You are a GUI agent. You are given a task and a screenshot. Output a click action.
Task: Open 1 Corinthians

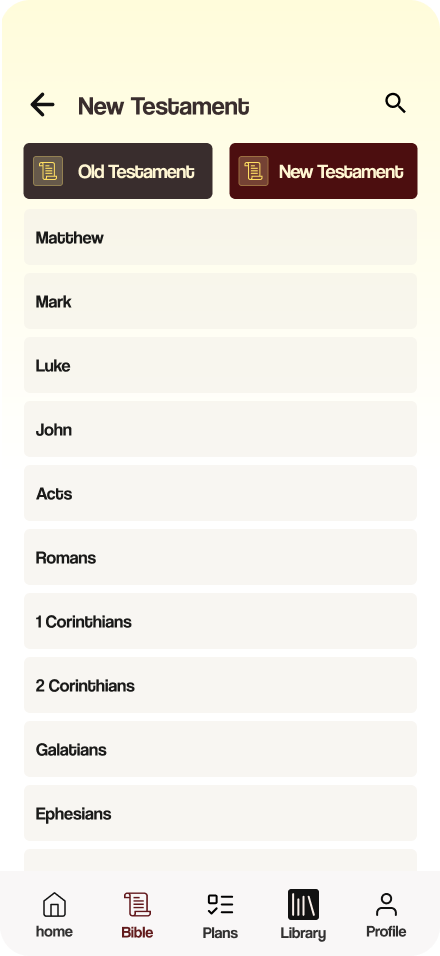coord(221,621)
